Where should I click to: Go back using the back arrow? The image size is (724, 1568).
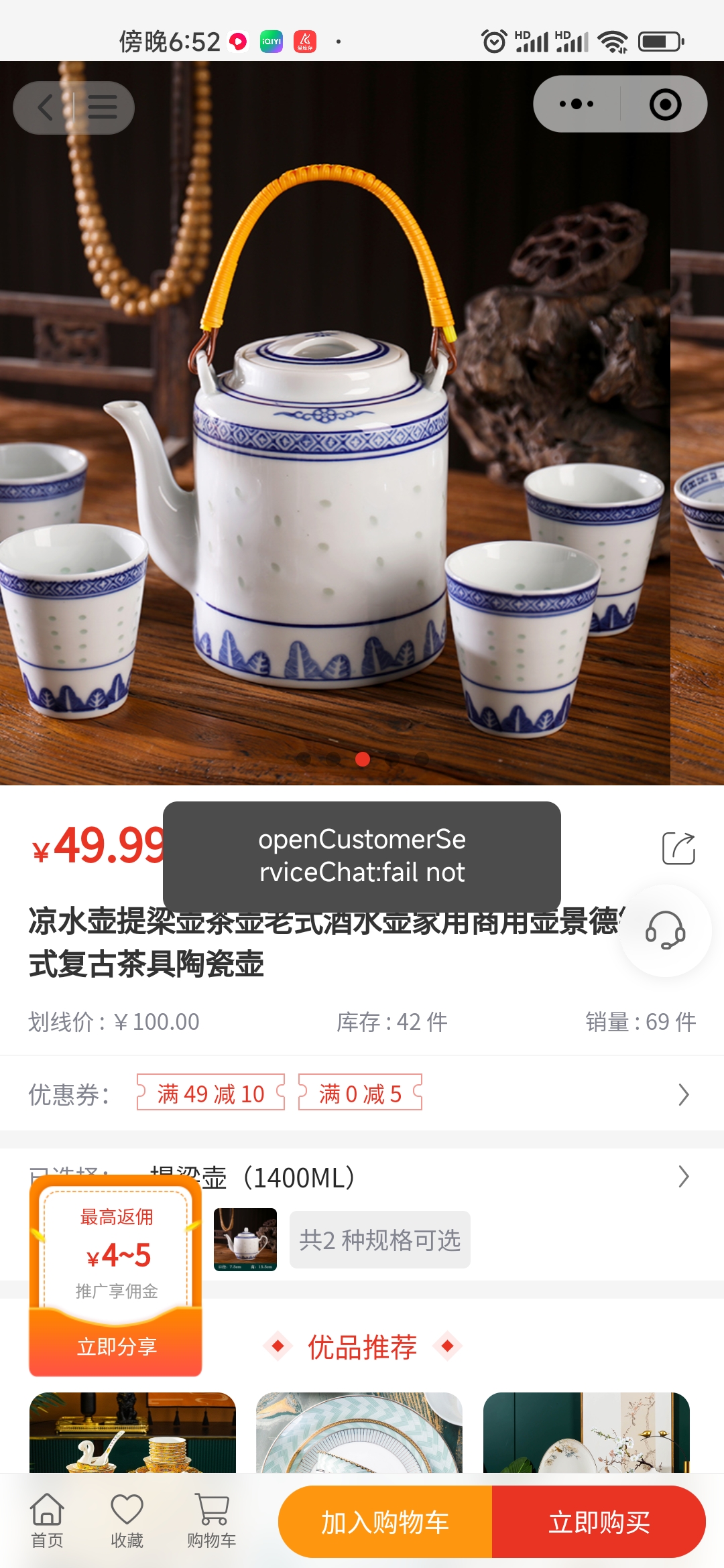45,107
